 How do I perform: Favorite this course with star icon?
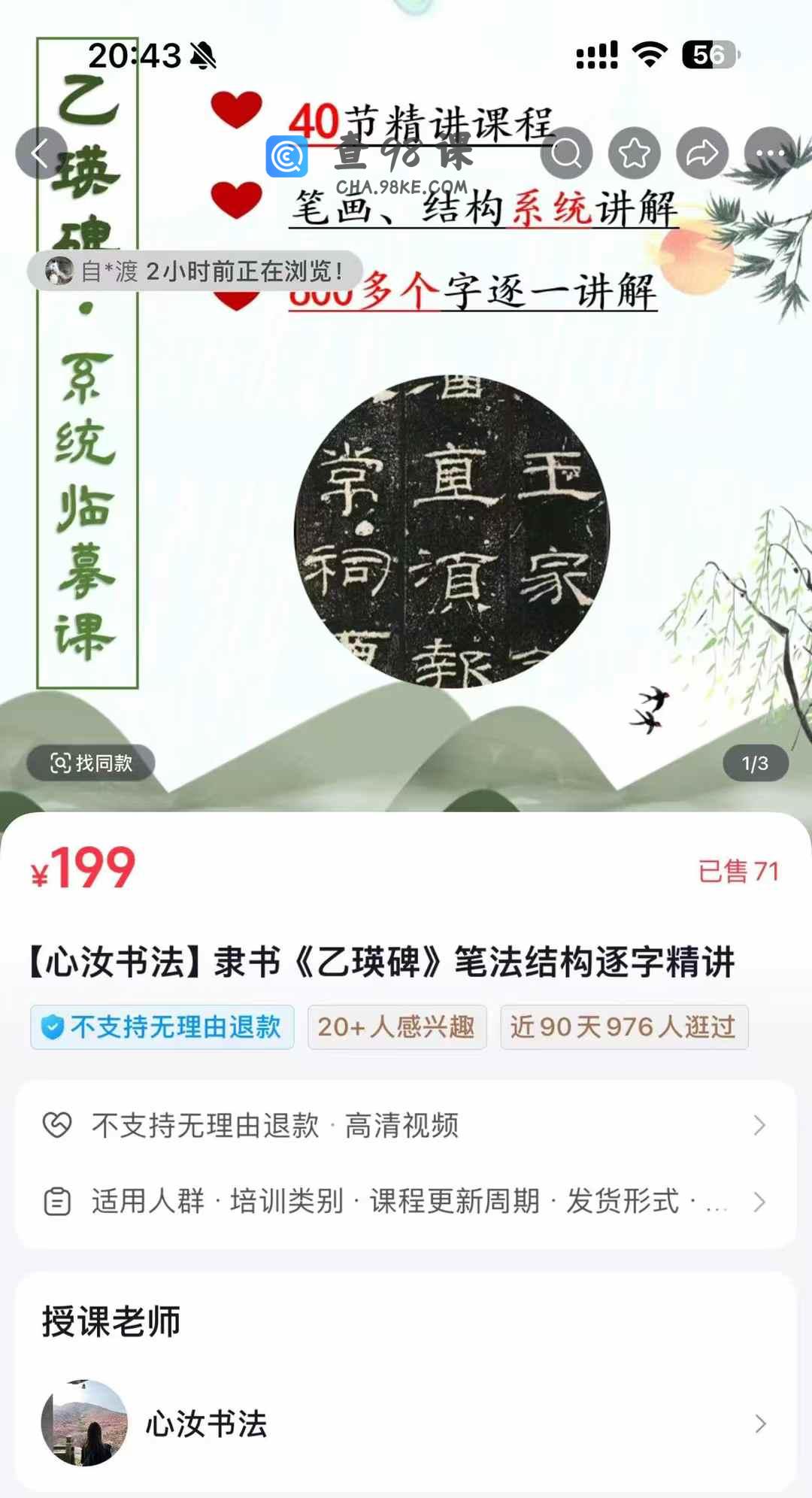635,153
